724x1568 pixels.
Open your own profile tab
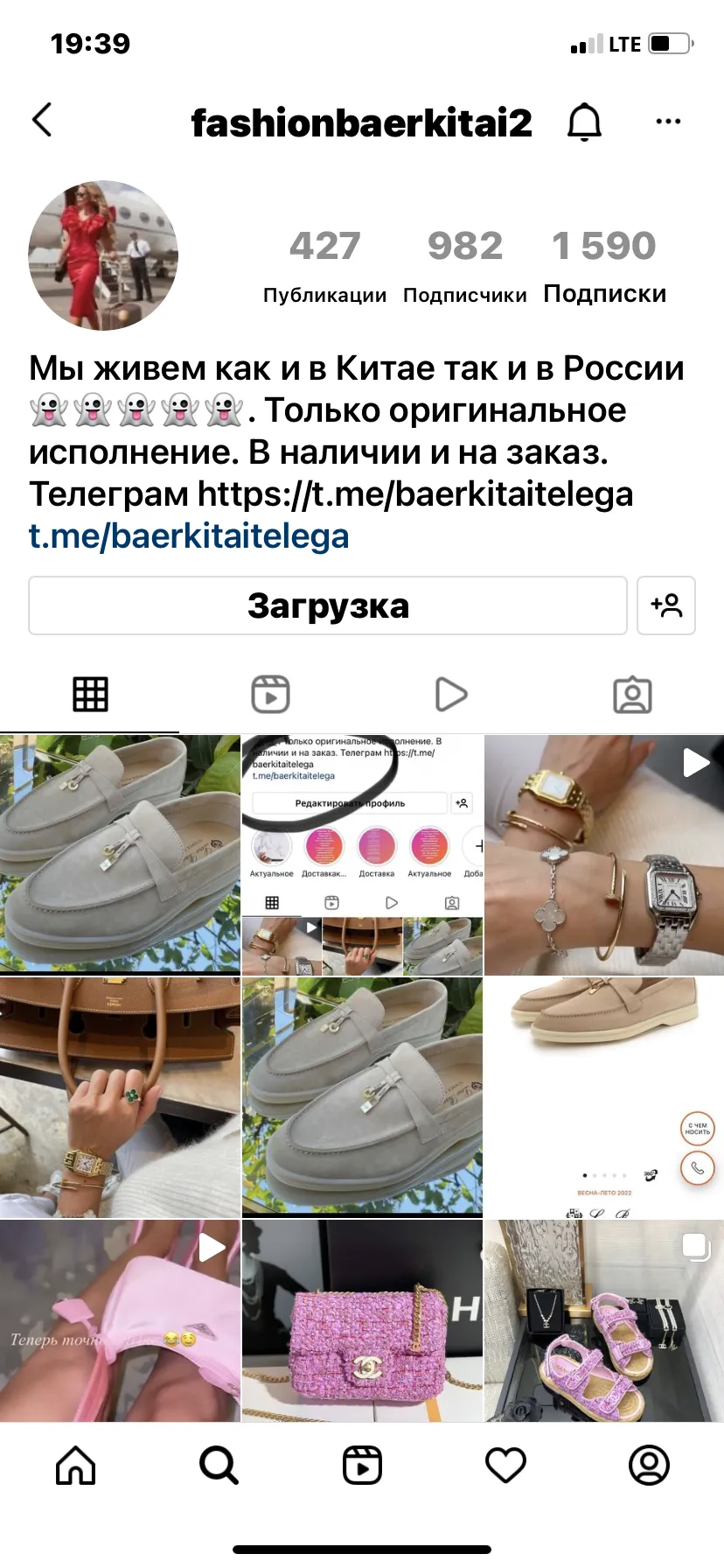point(649,1465)
